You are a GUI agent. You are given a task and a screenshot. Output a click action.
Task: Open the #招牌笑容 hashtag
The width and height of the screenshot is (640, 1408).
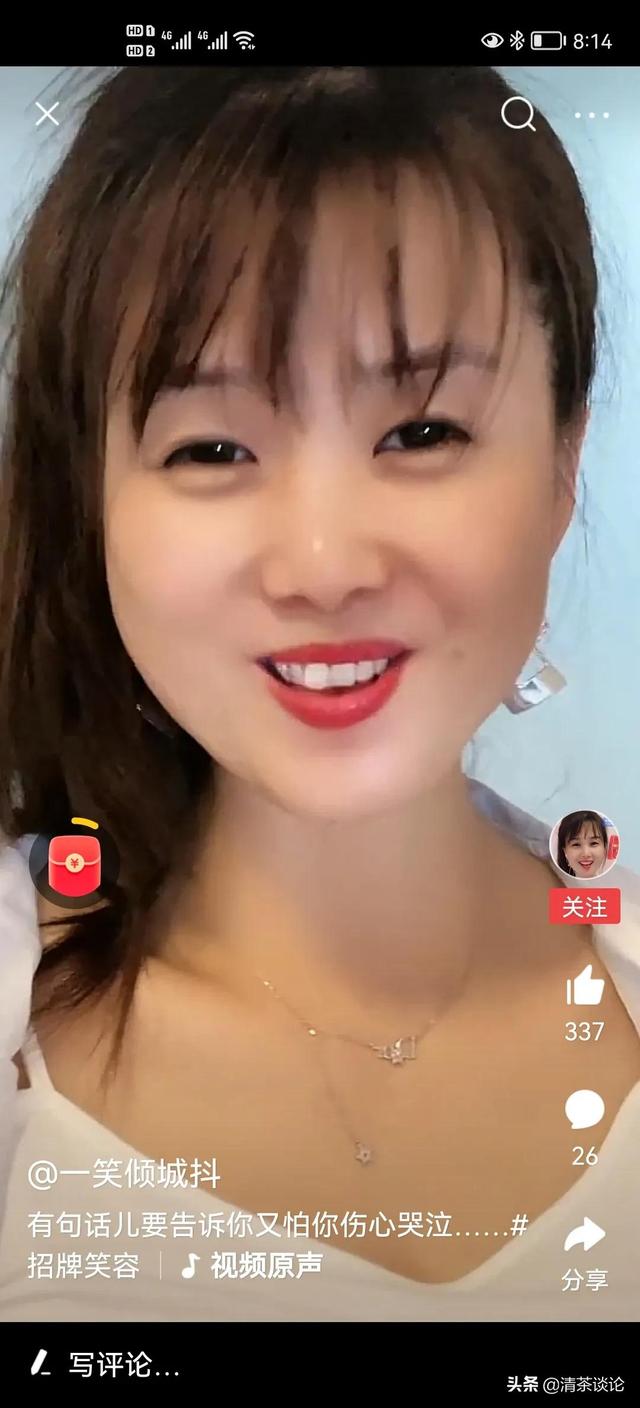click(x=84, y=1266)
